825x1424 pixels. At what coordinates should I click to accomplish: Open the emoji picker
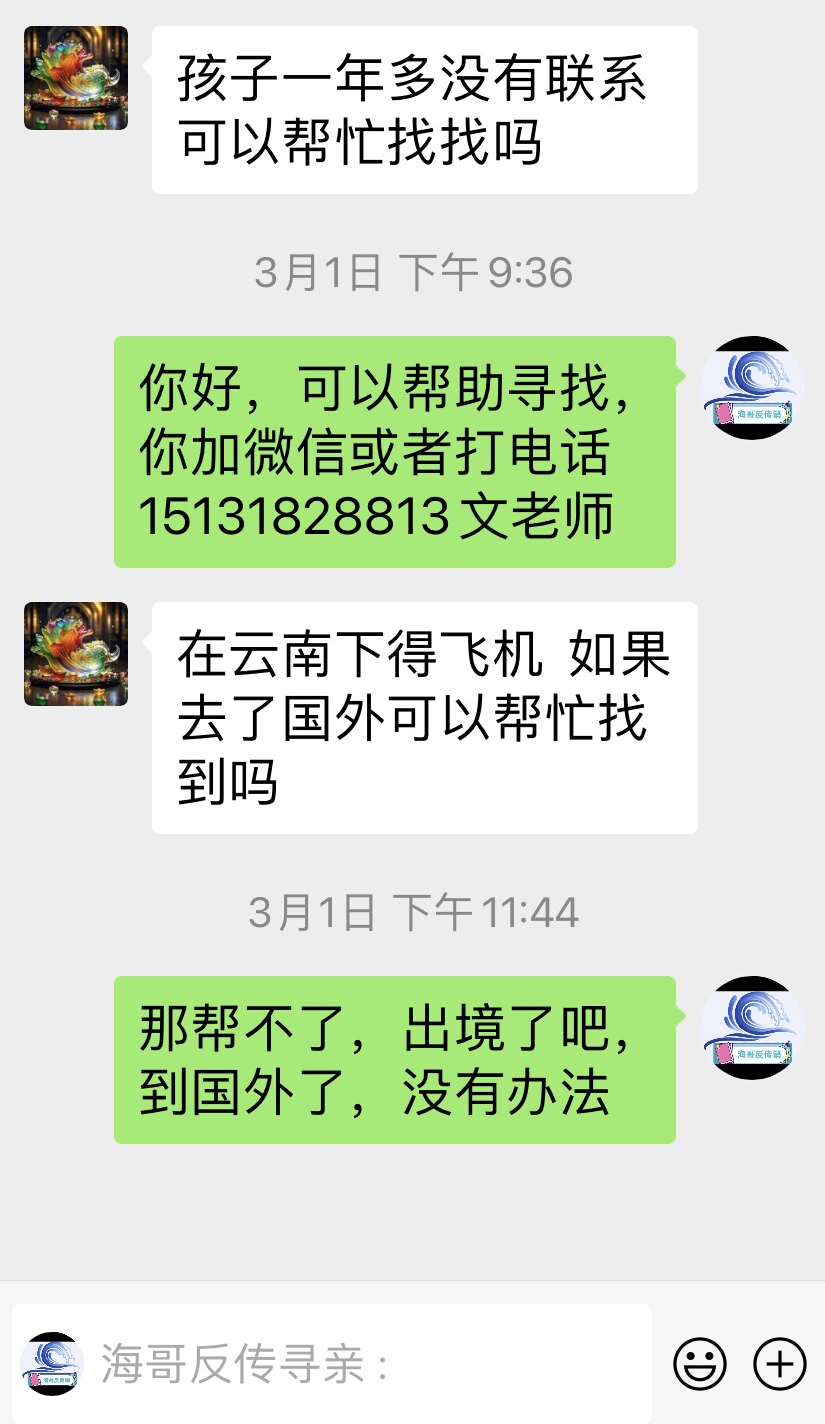699,1363
